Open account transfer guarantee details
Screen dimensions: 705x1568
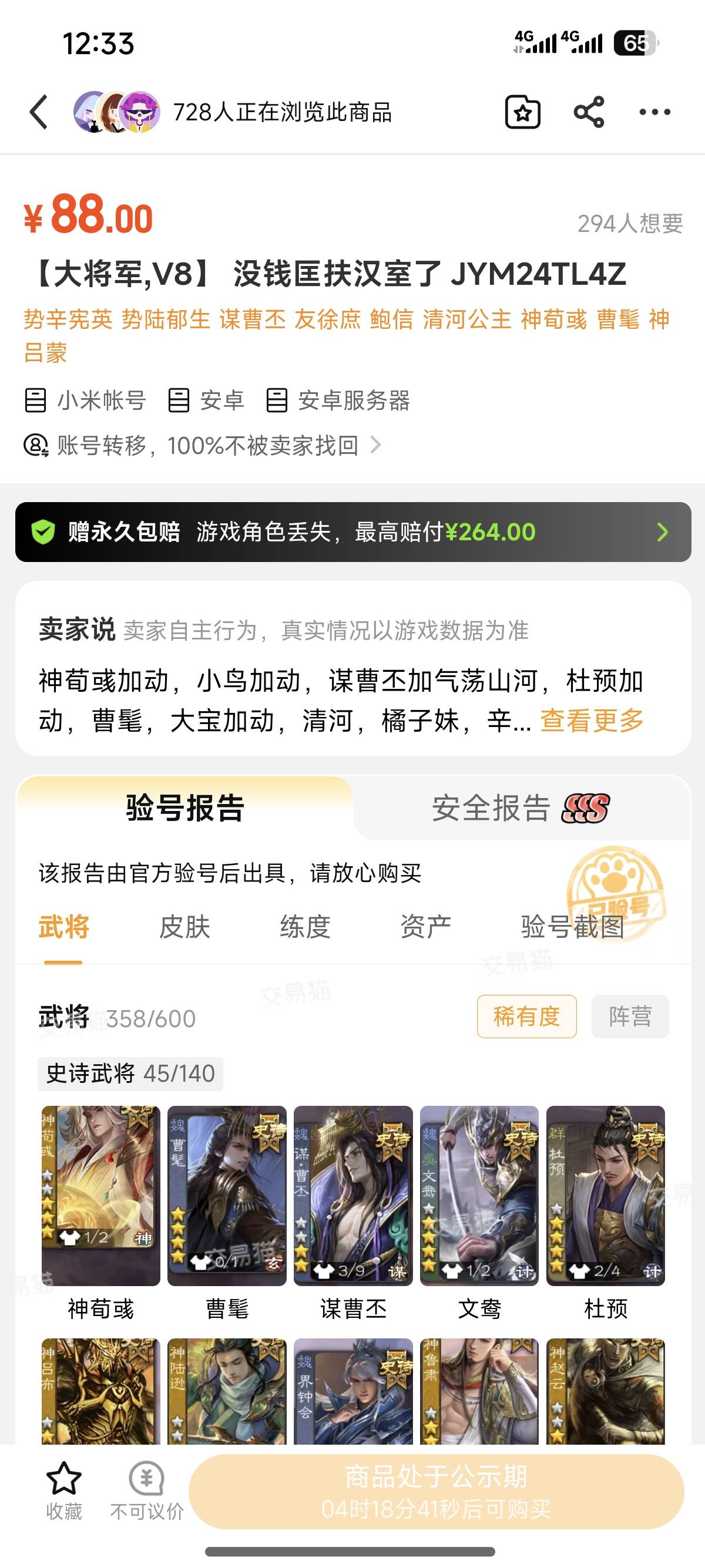[x=207, y=446]
